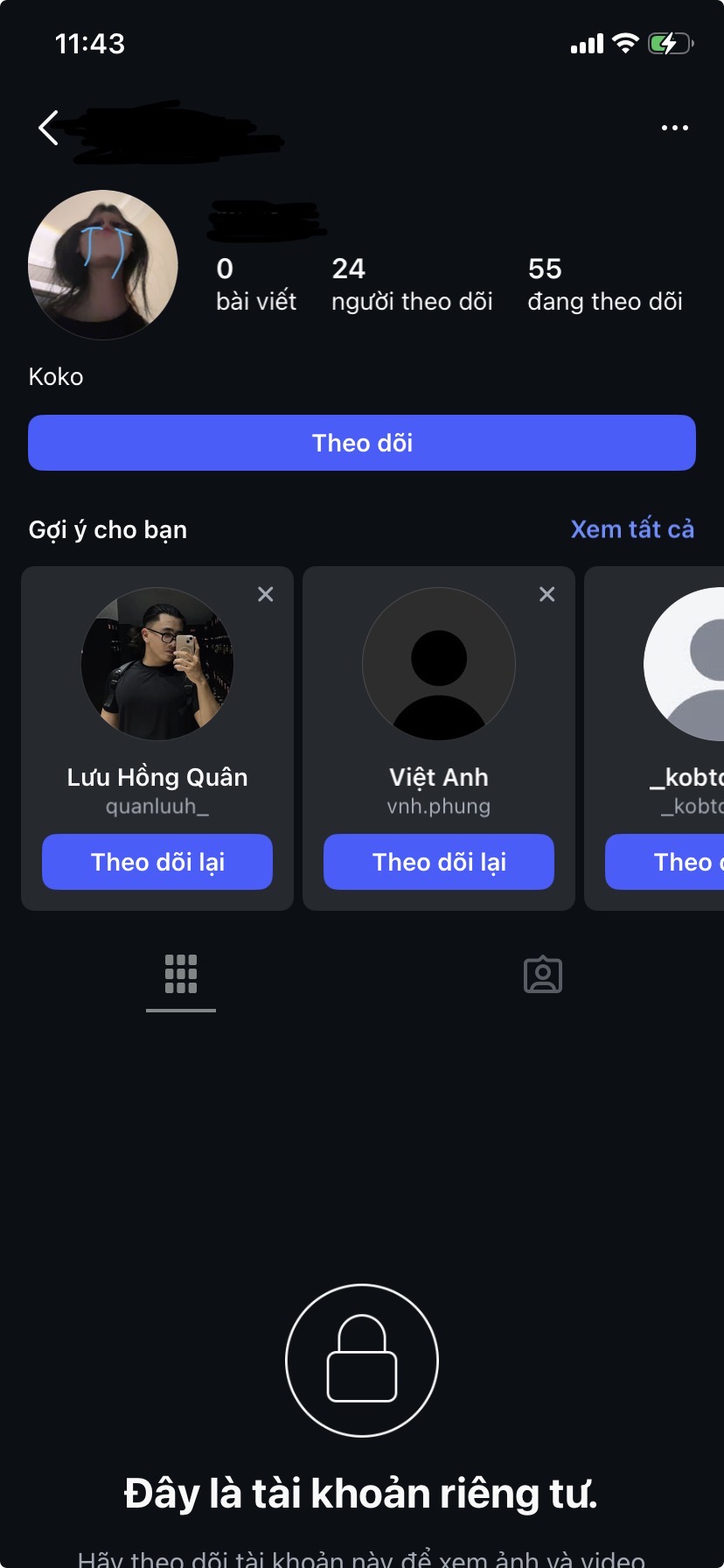Open the 55 đang theo dõi list
This screenshot has height=1568, width=724.
point(604,284)
